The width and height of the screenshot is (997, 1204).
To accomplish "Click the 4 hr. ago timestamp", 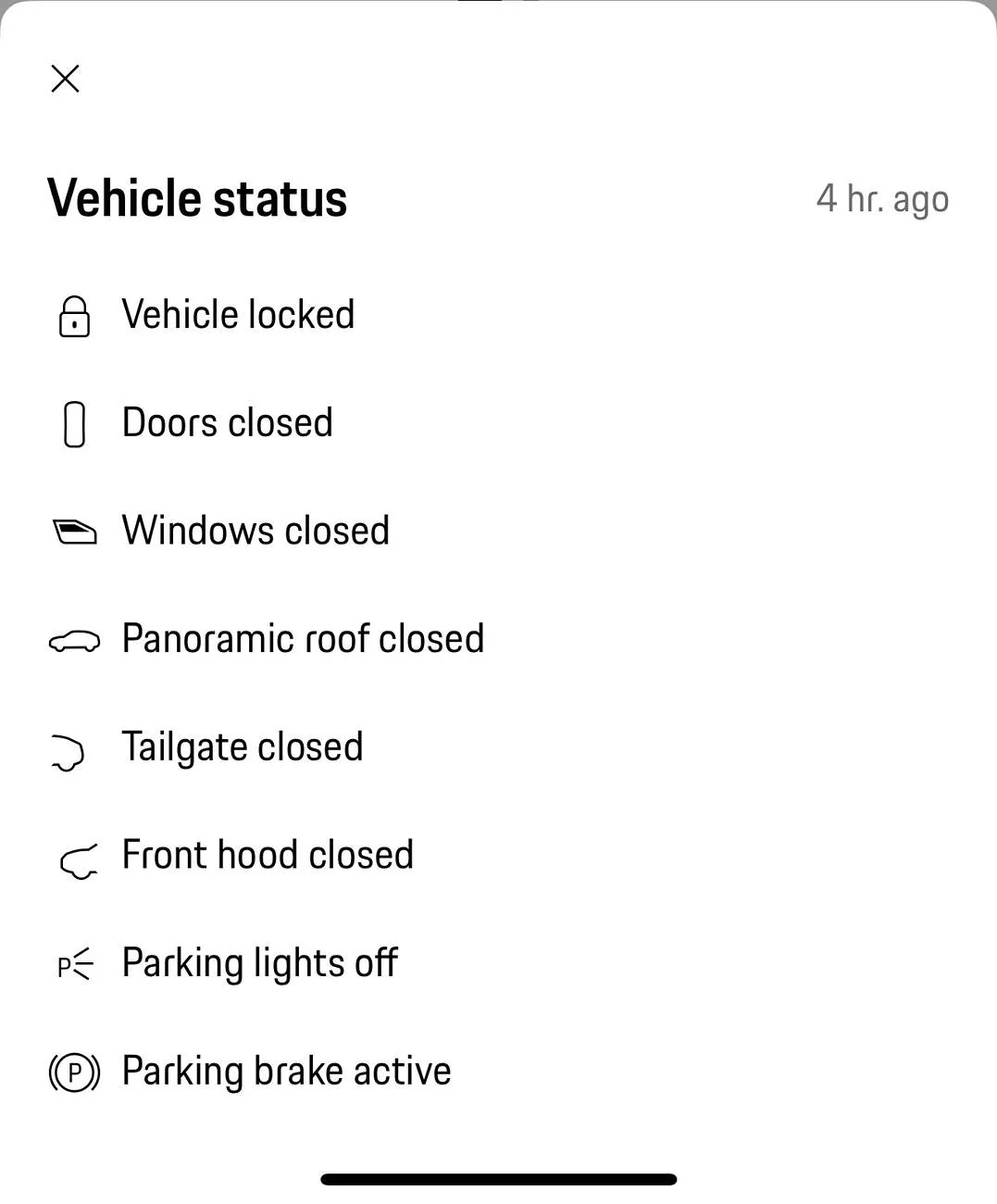I will 882,198.
